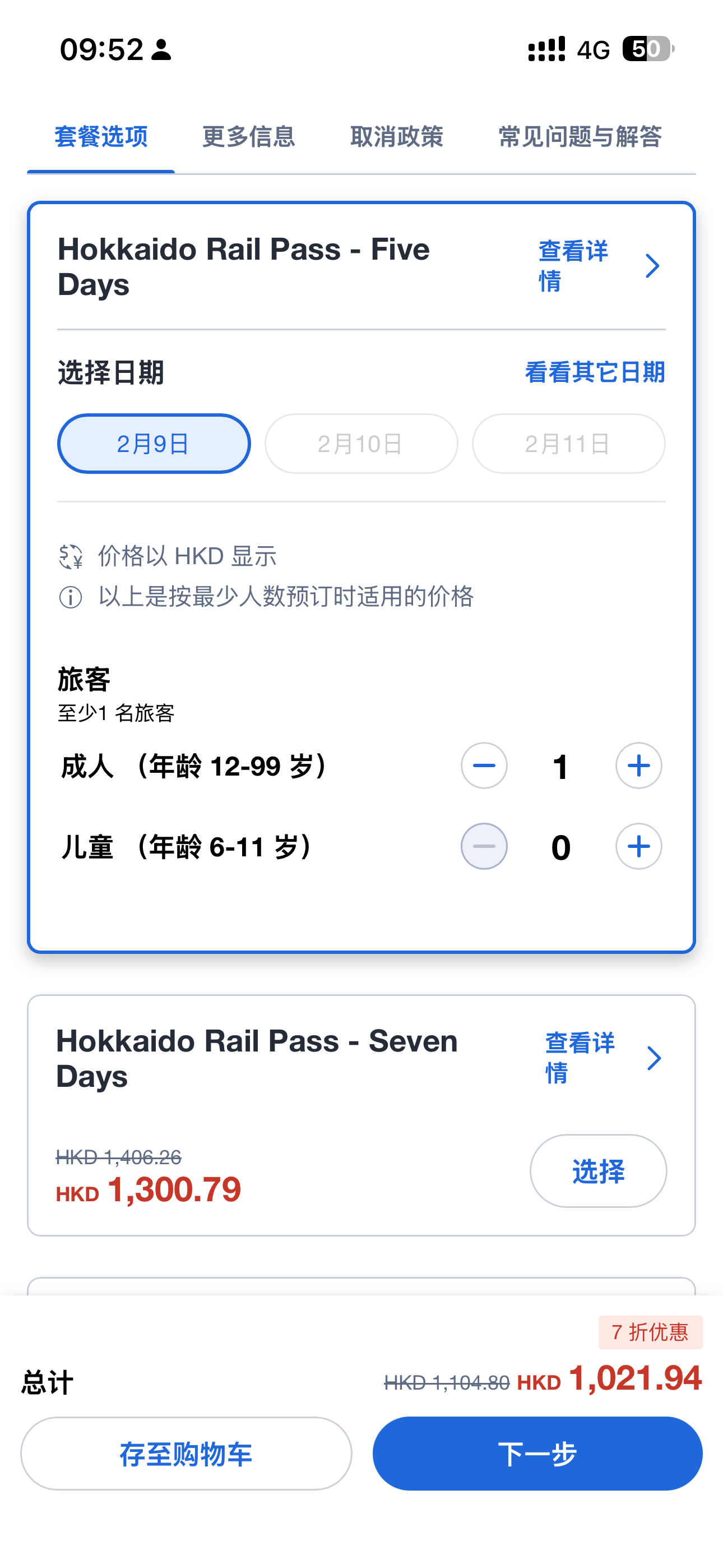
Task: Choose the 2月11日 date chip
Action: point(568,444)
